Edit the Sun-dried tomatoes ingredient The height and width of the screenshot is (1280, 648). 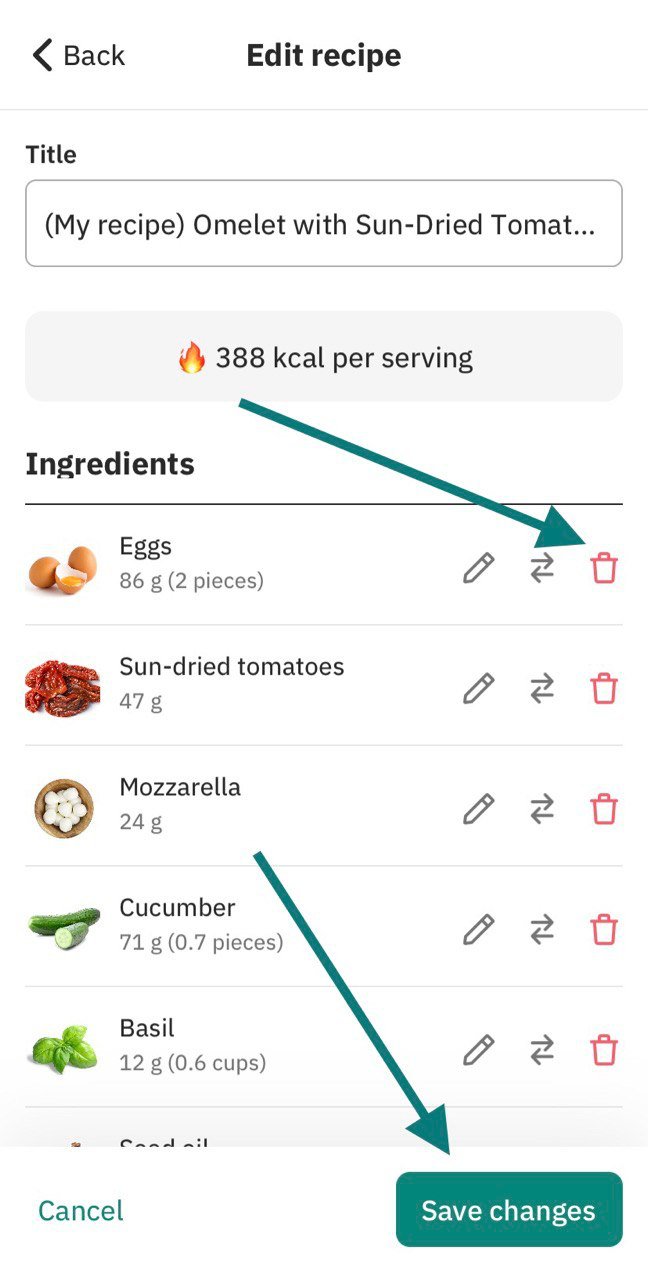(479, 688)
